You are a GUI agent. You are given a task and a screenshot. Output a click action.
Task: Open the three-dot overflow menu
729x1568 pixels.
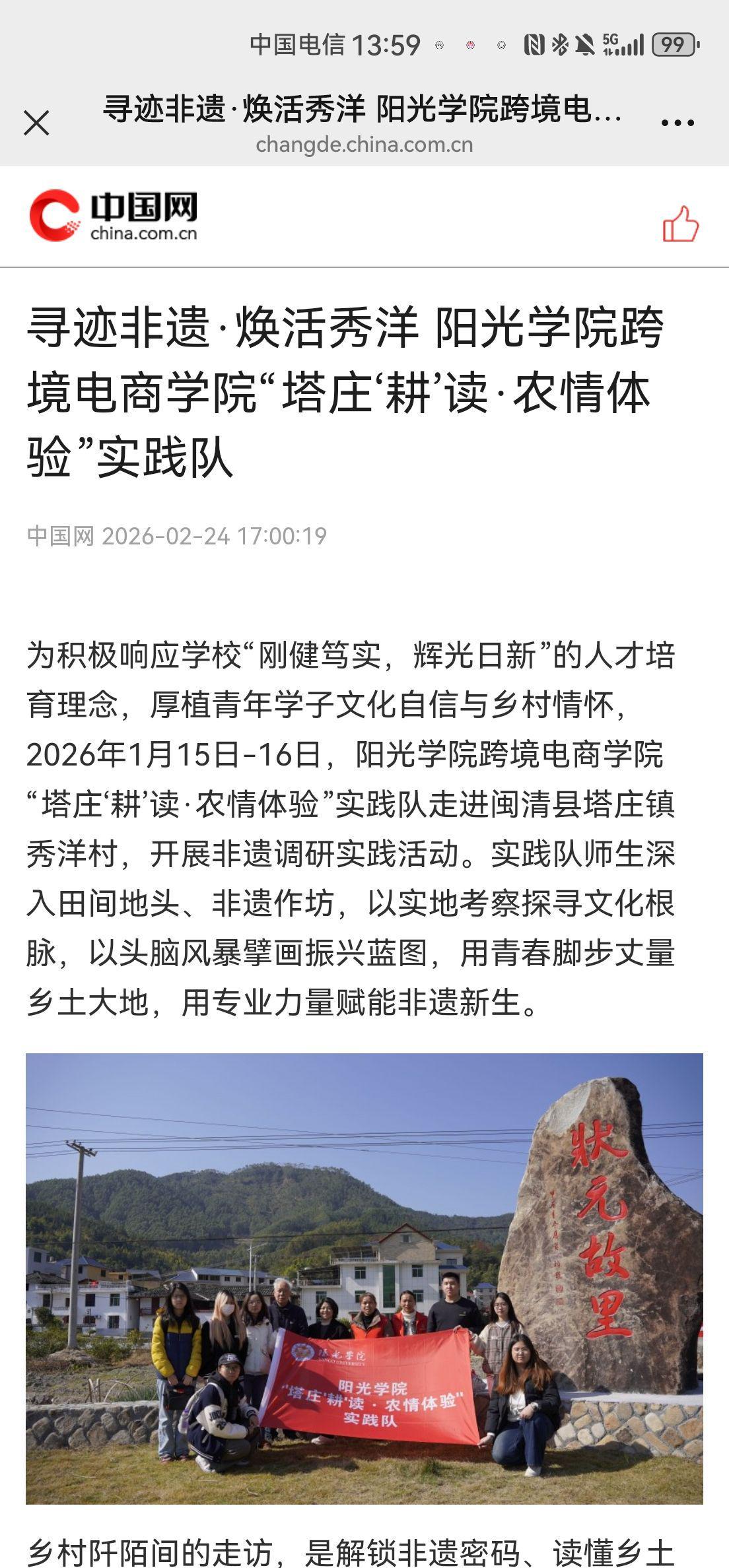coord(677,123)
